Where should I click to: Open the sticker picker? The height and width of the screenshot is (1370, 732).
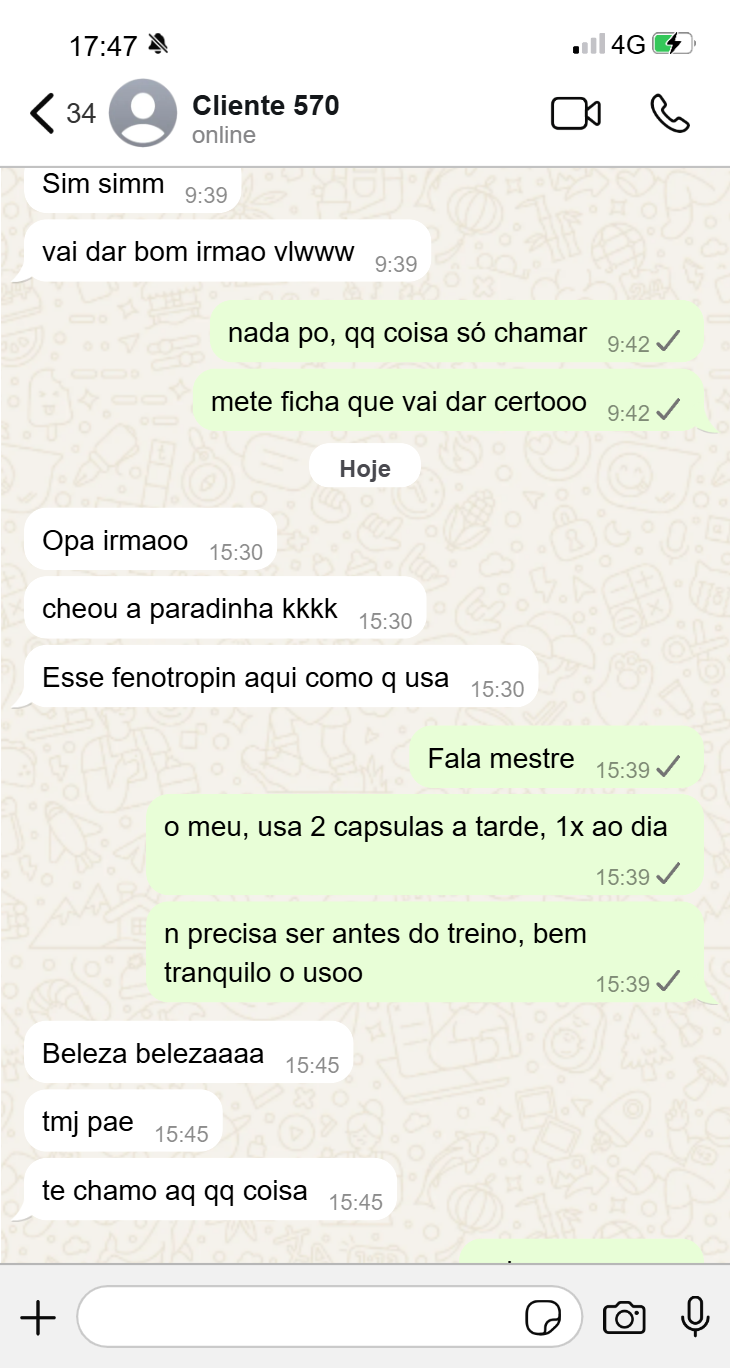(544, 1319)
